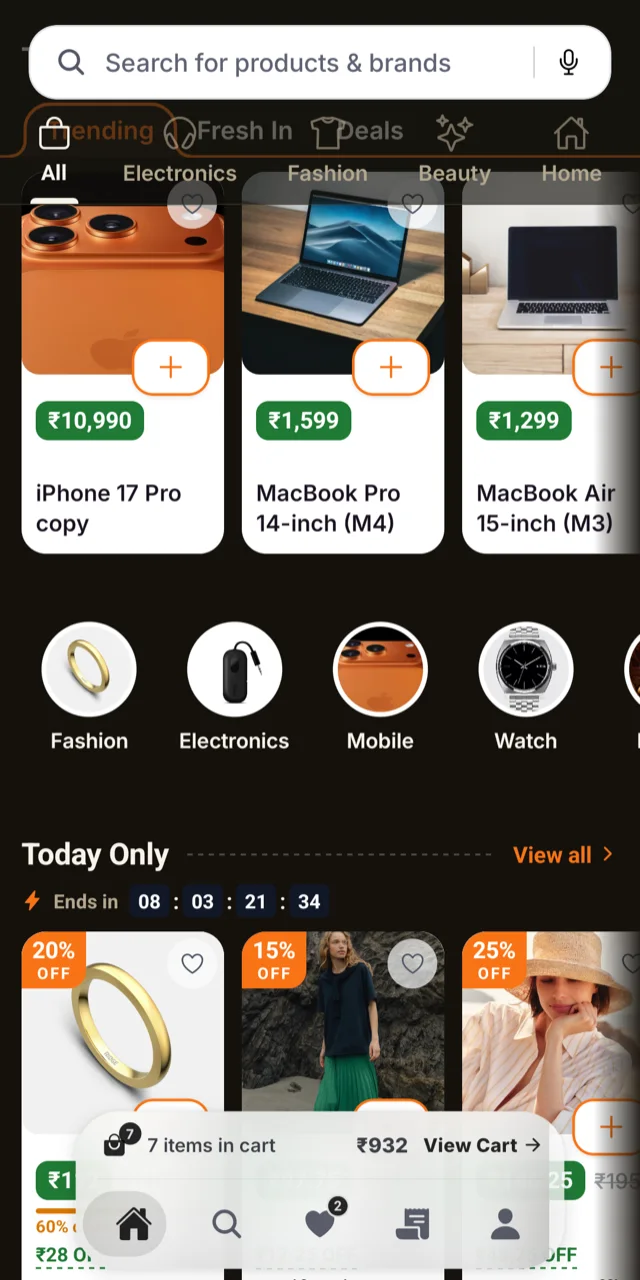Viewport: 640px width, 1280px height.
Task: Select the Beauty category tab
Action: pos(454,173)
